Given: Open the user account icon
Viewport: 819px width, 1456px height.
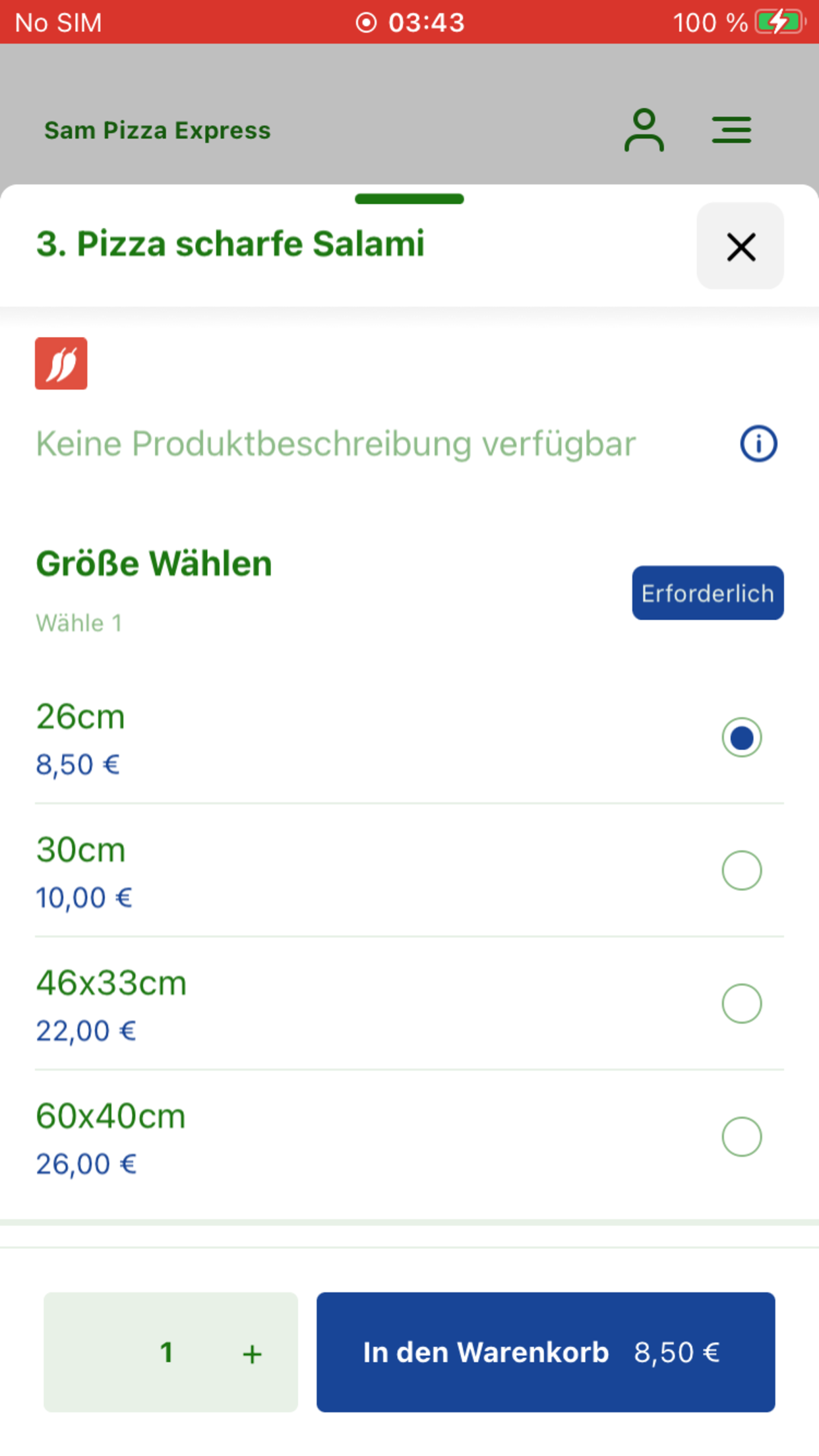Looking at the screenshot, I should (x=644, y=130).
